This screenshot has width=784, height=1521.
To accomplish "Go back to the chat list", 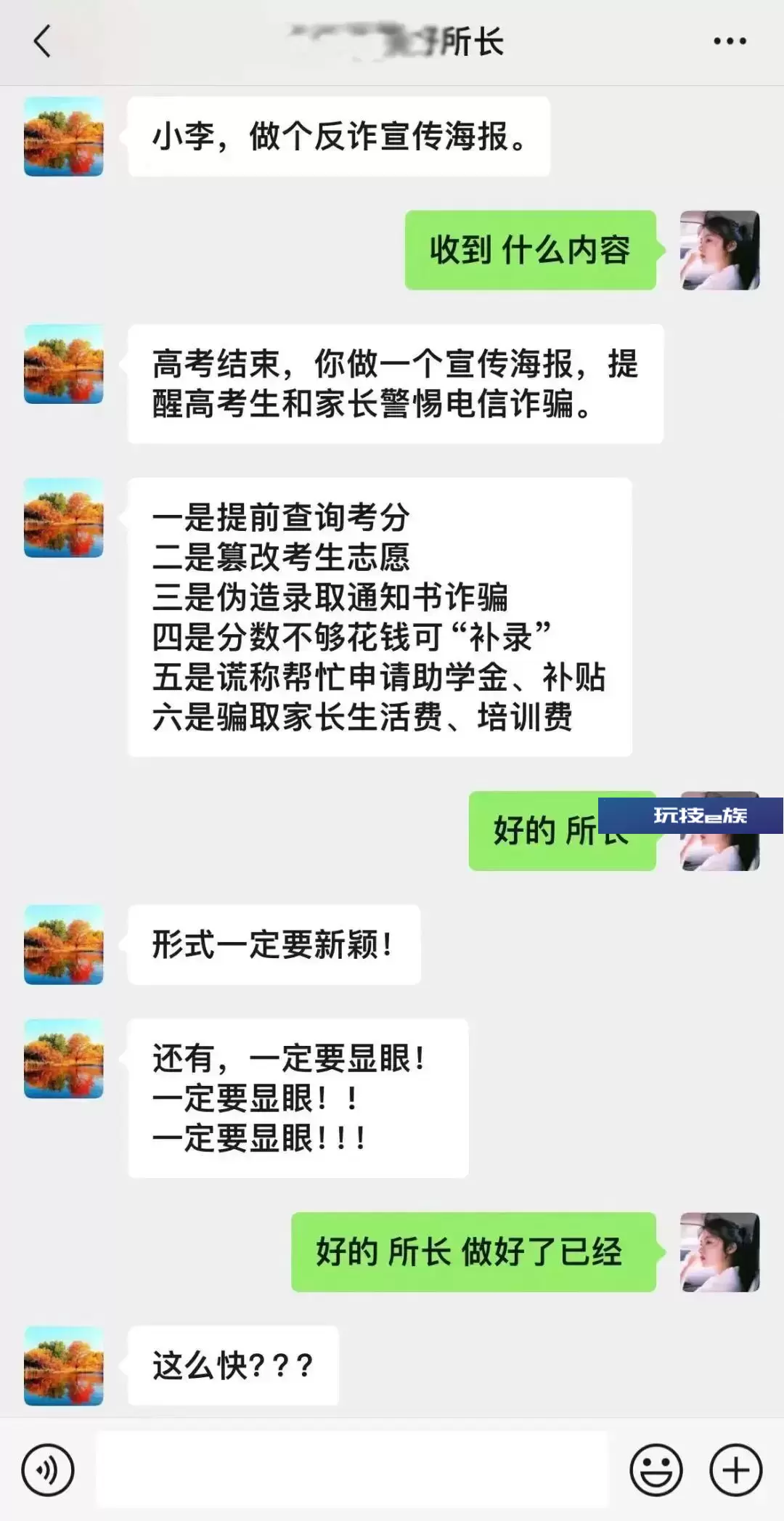I will click(42, 41).
